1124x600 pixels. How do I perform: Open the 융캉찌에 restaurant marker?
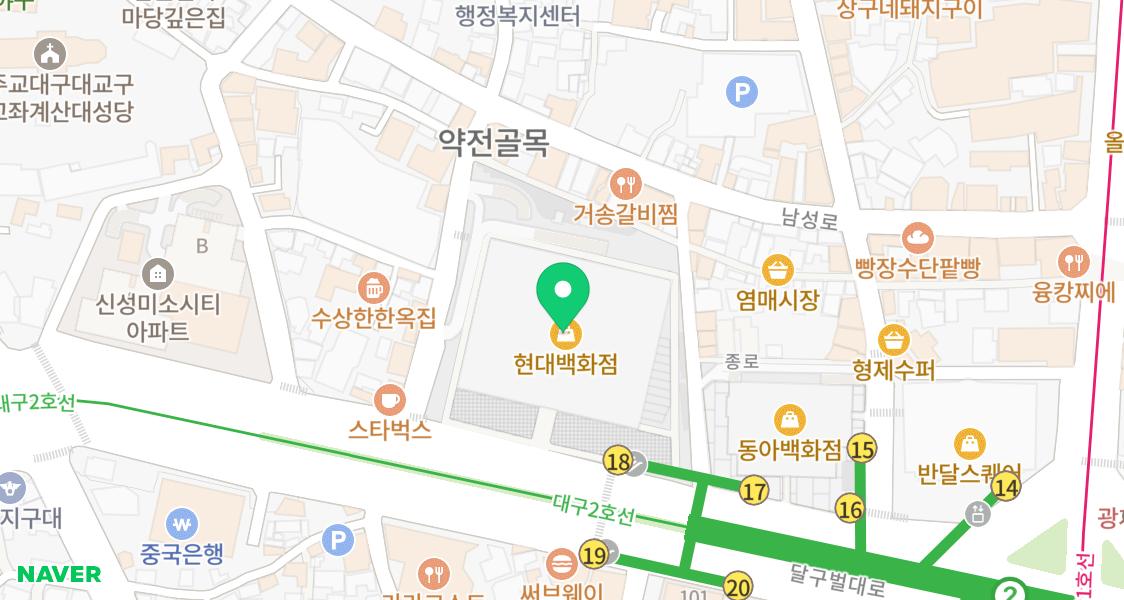tap(1074, 262)
